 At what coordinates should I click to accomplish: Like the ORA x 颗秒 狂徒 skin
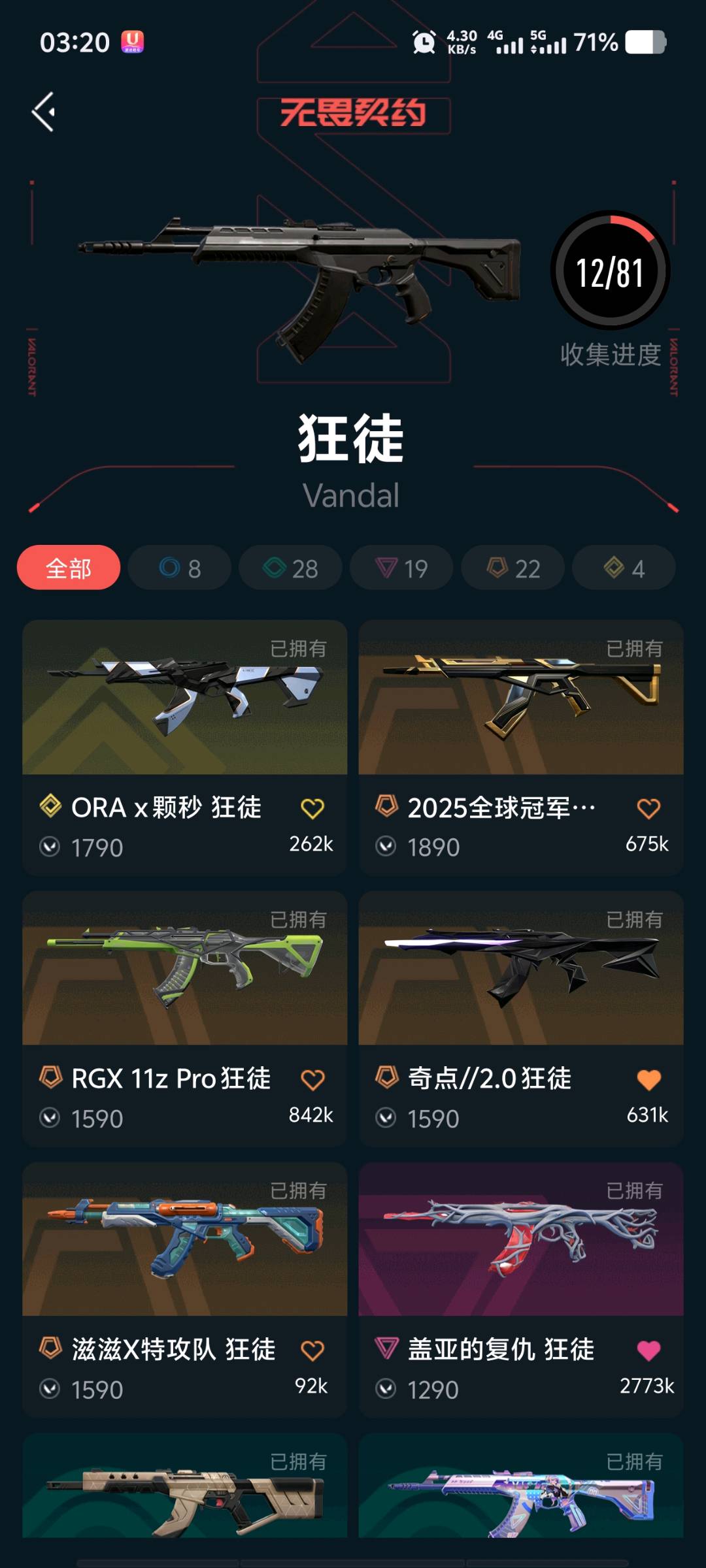click(x=312, y=809)
